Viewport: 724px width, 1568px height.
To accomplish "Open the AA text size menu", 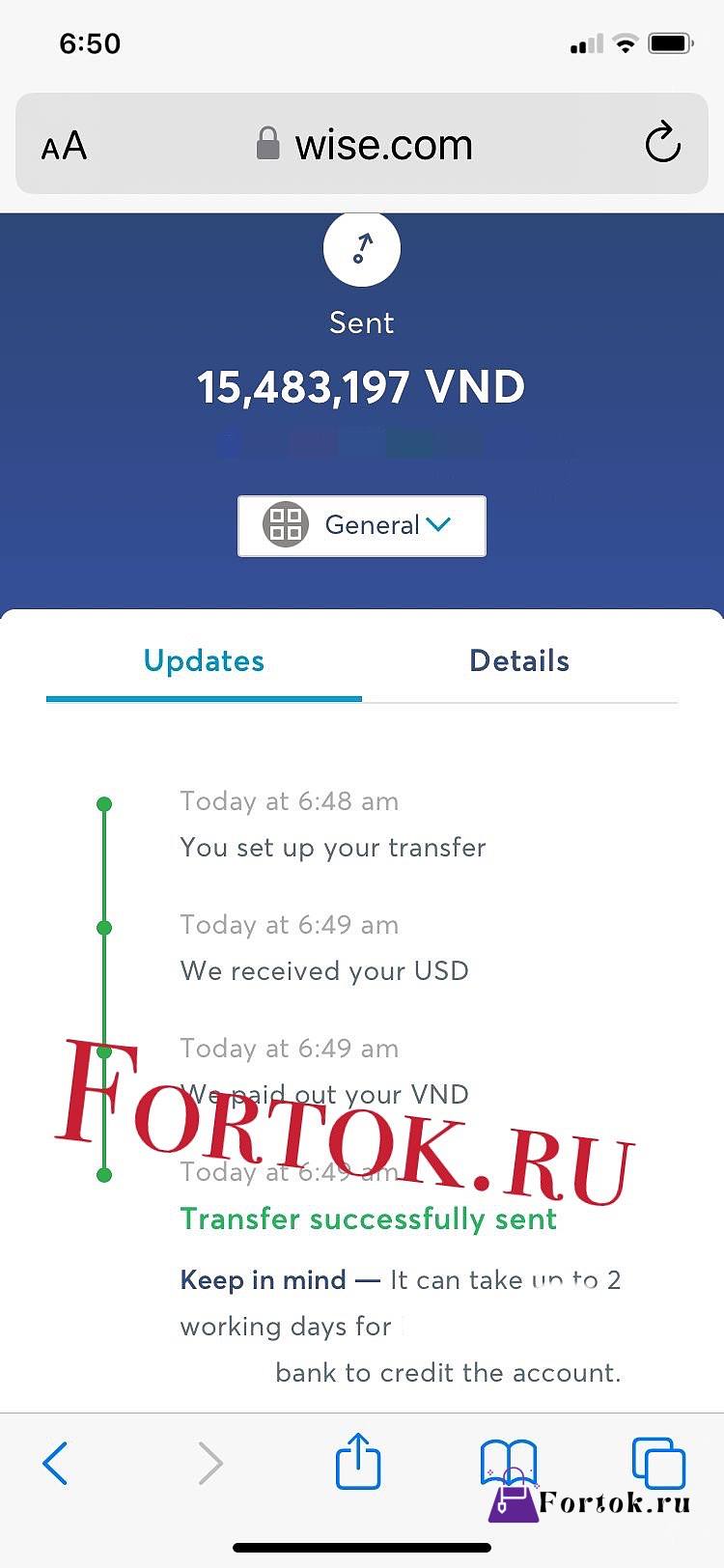I will point(64,147).
